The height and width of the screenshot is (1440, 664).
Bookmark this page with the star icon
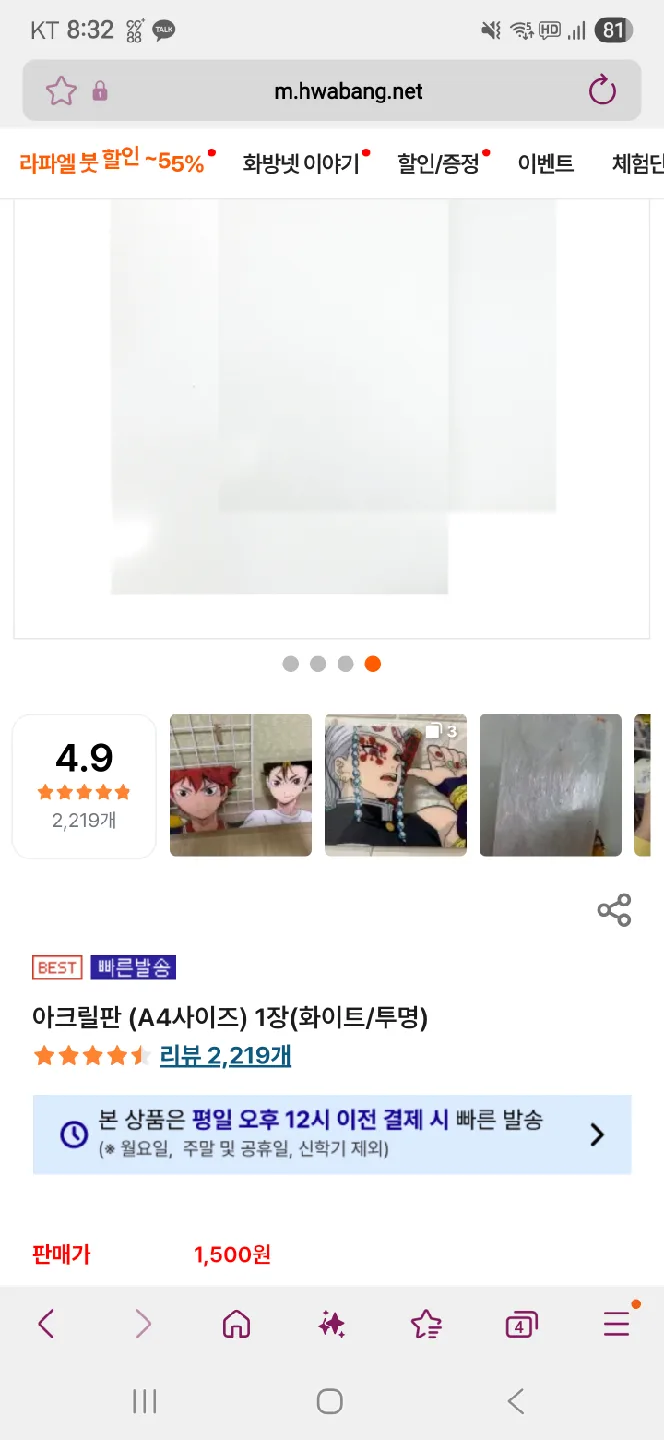(61, 92)
